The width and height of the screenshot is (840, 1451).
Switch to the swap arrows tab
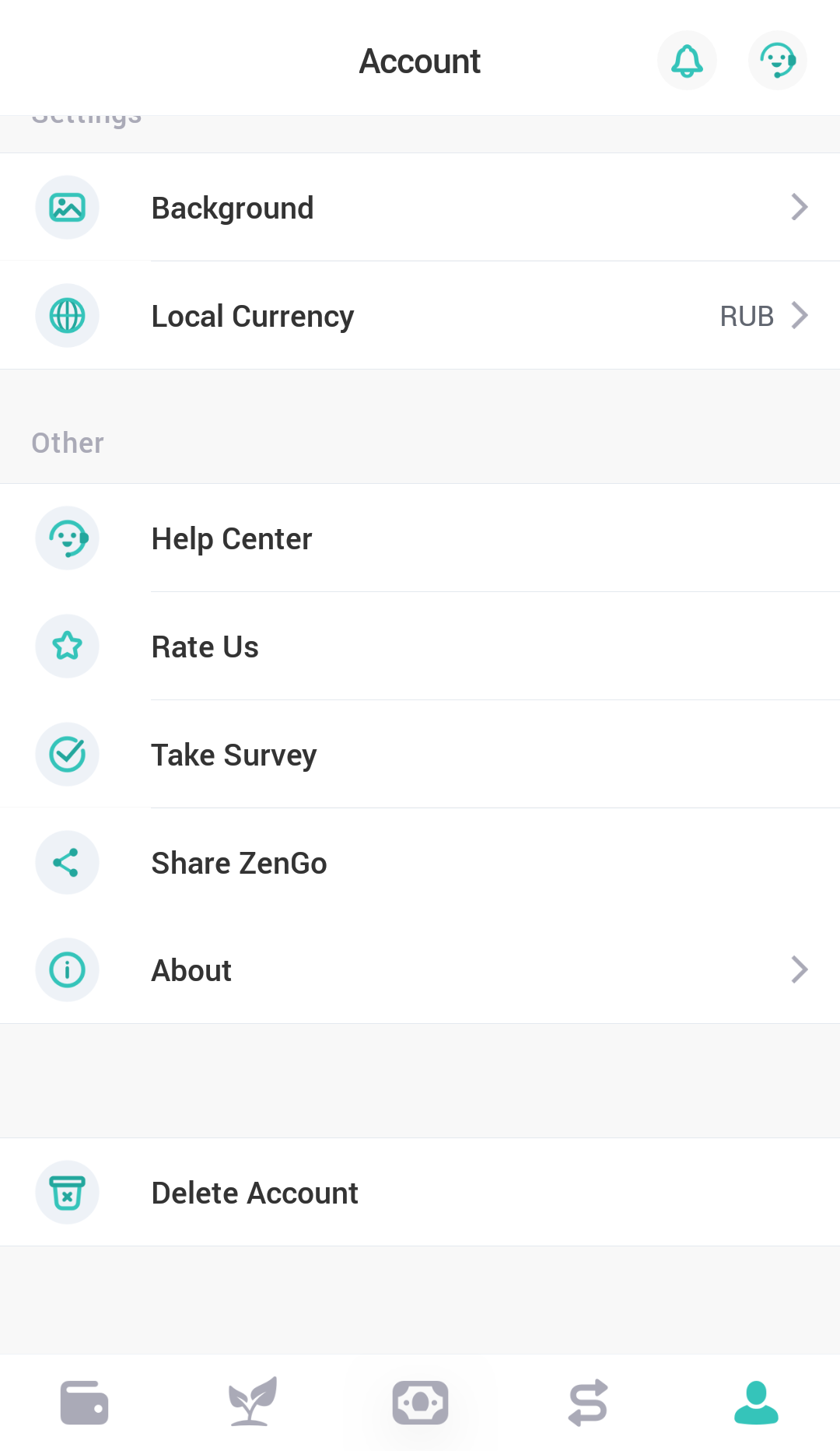pyautogui.click(x=588, y=1403)
